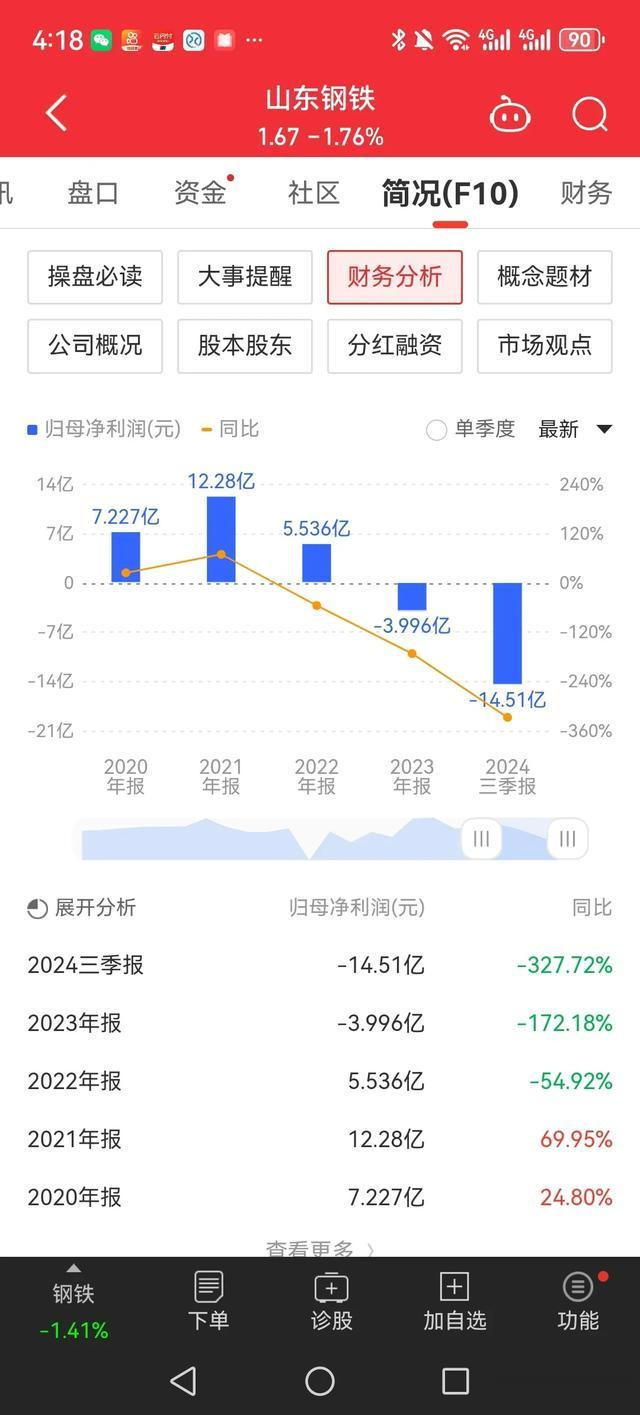Tap 展开分析 to expand analysis
640x1415 pixels.
click(82, 908)
